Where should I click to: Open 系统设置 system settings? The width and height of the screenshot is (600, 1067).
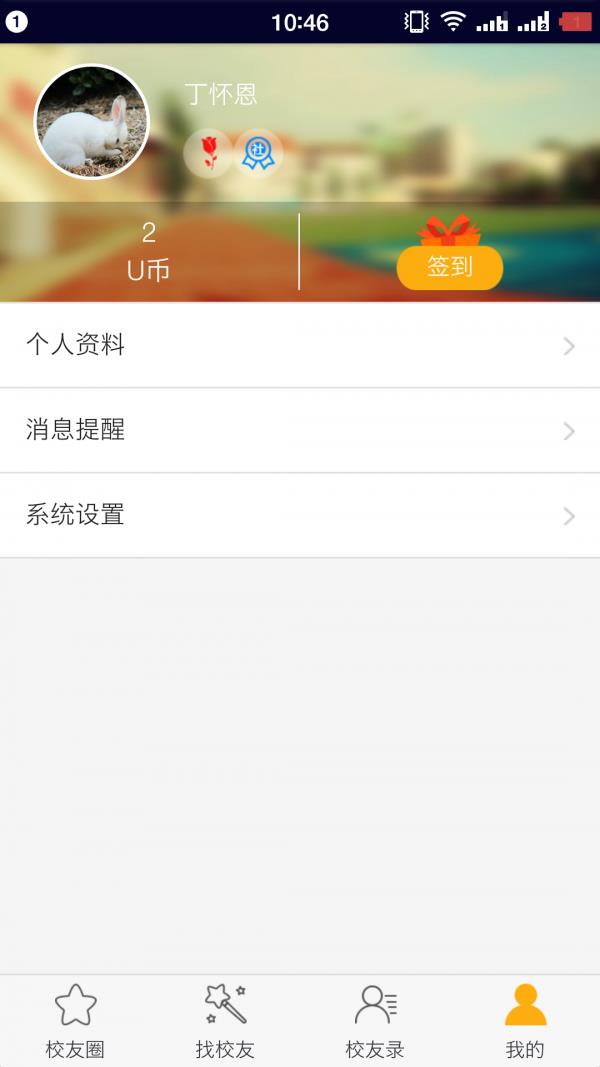click(x=300, y=515)
